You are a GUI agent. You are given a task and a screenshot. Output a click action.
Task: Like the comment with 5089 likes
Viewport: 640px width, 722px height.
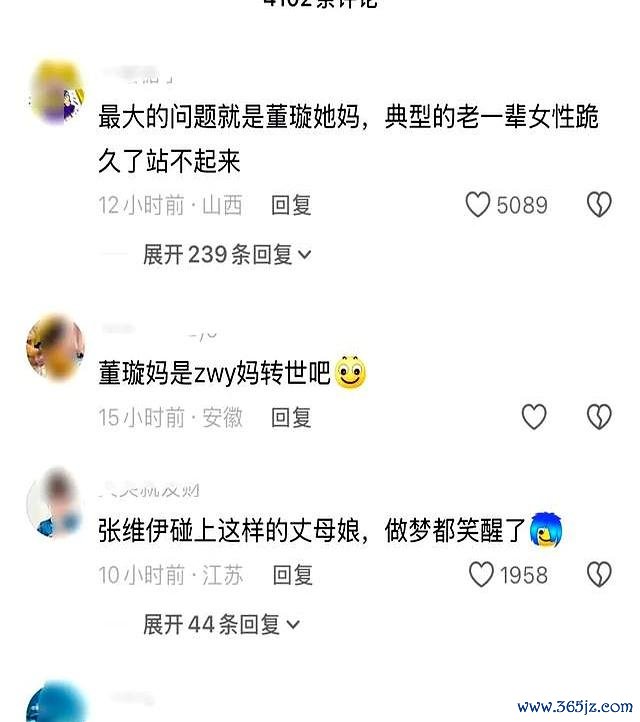[x=479, y=205]
